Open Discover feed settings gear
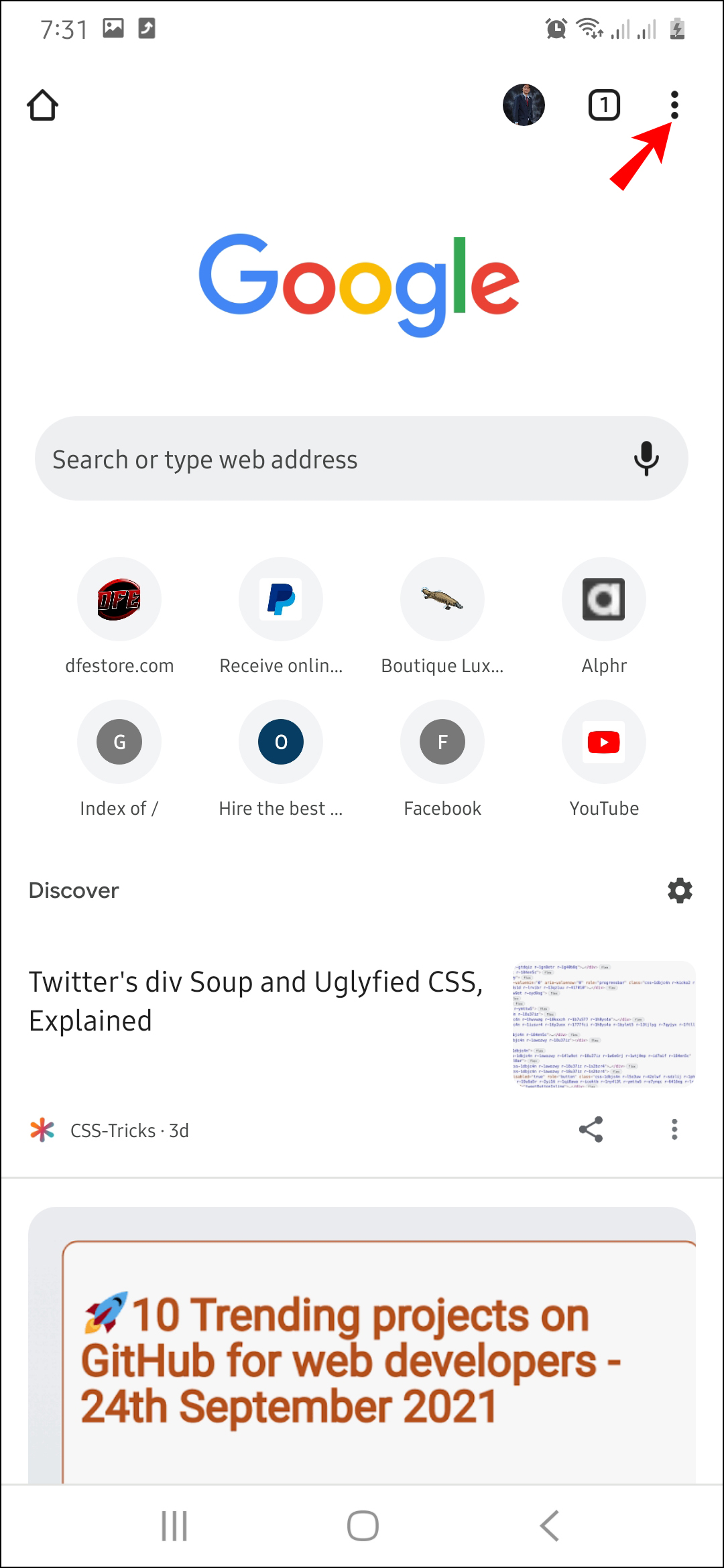The height and width of the screenshot is (1568, 724). [680, 891]
